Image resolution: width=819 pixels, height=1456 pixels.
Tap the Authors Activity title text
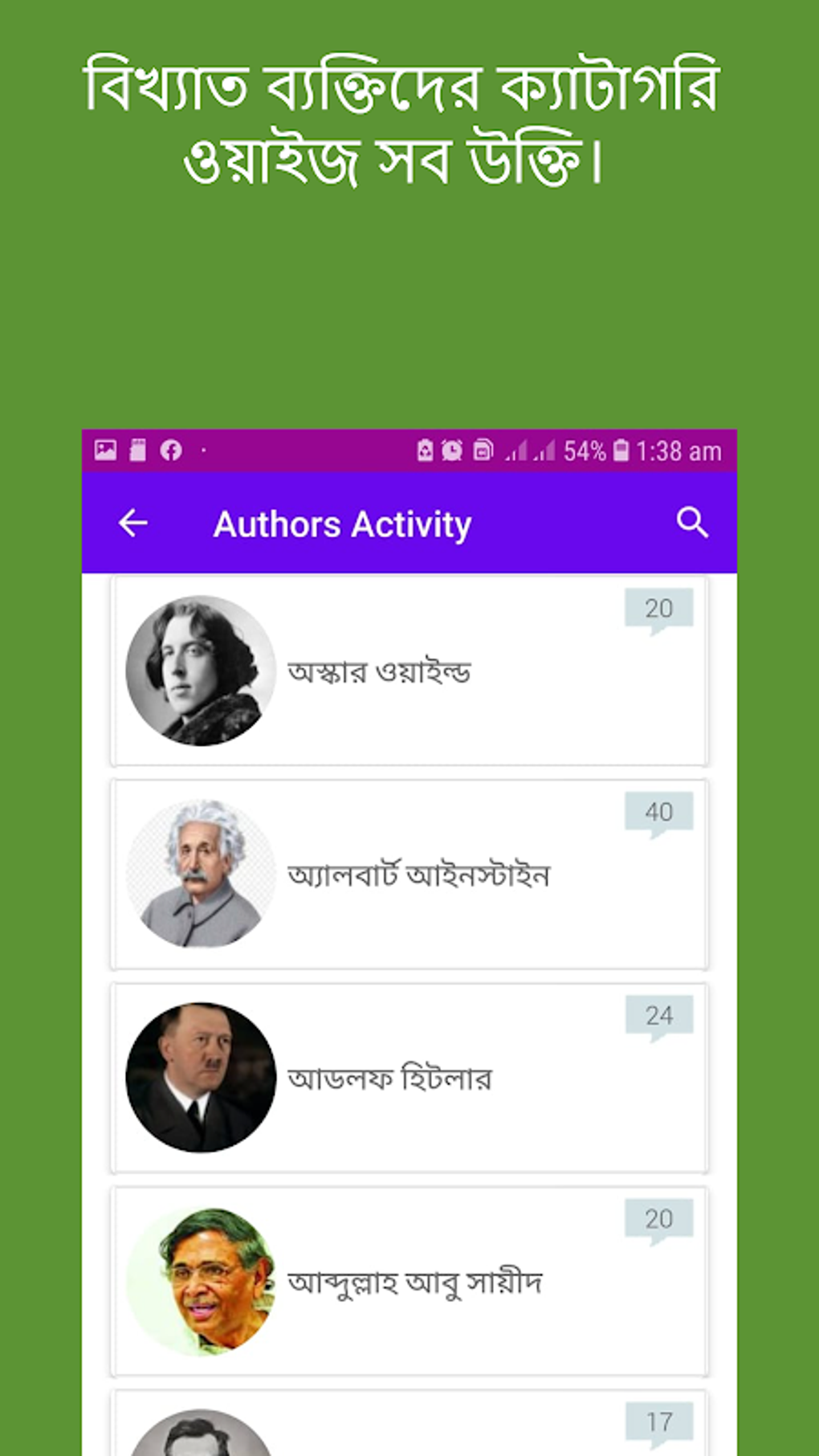[342, 523]
